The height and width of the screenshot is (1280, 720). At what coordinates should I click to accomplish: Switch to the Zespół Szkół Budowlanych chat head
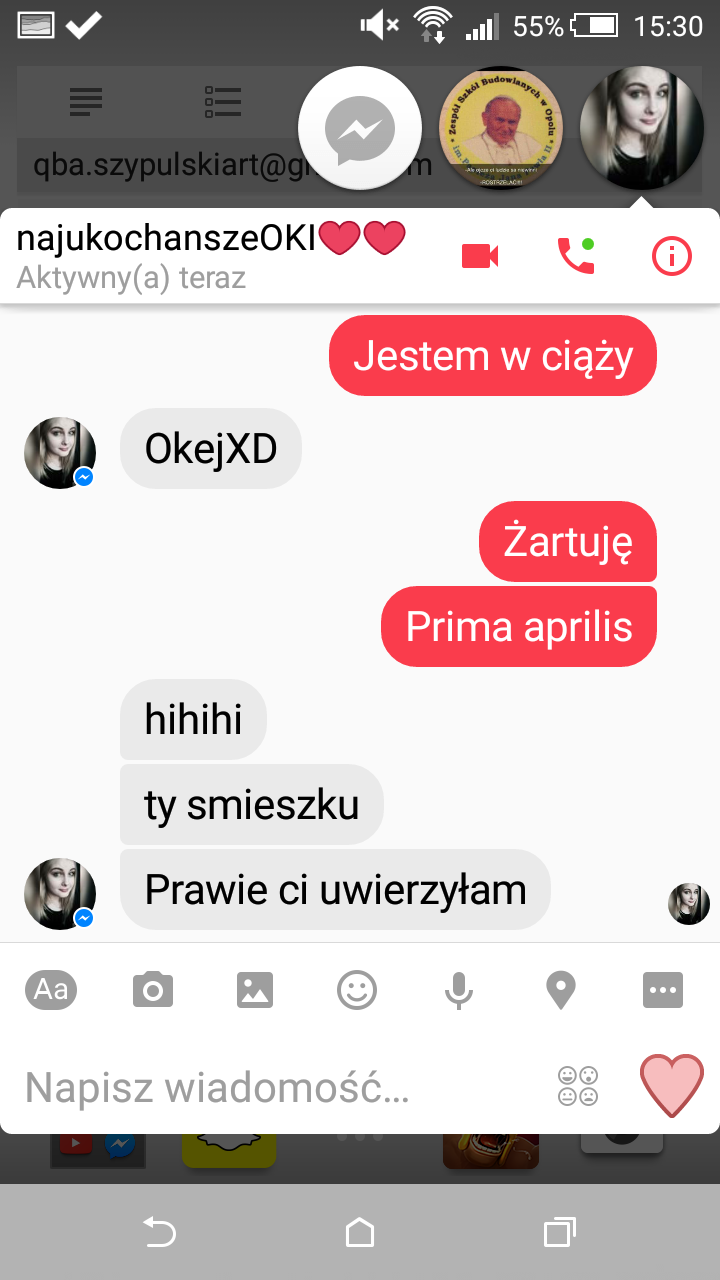click(x=501, y=129)
